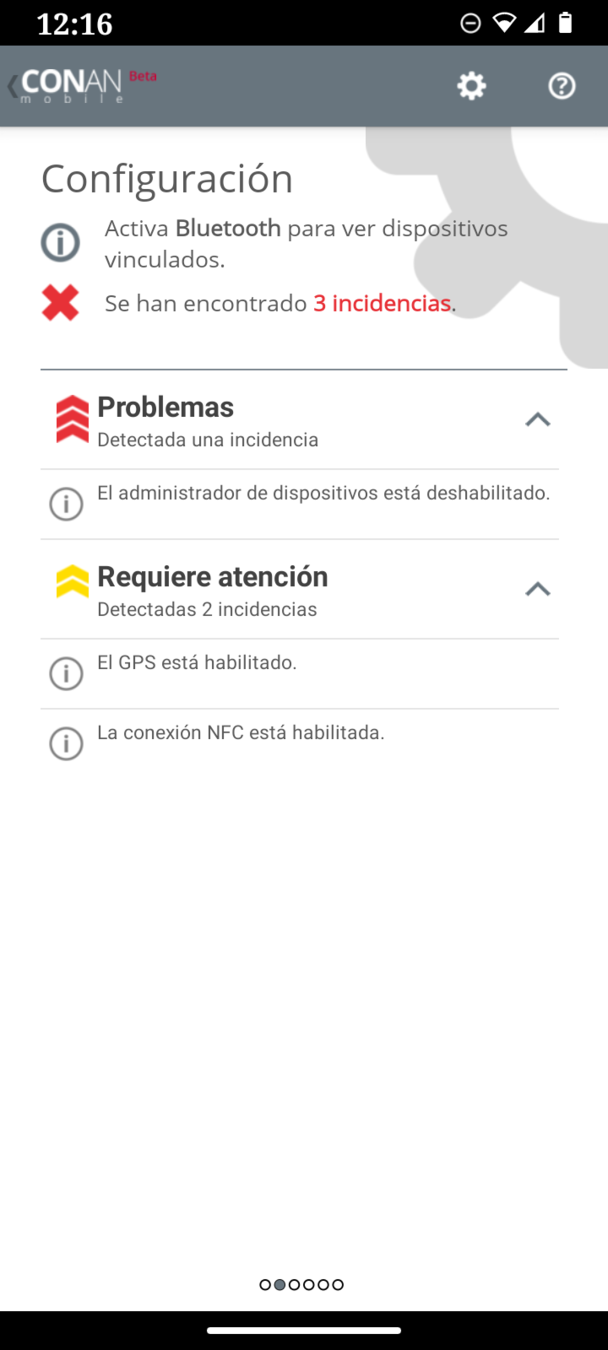Tap the red 3 incidencias link

[x=381, y=304]
